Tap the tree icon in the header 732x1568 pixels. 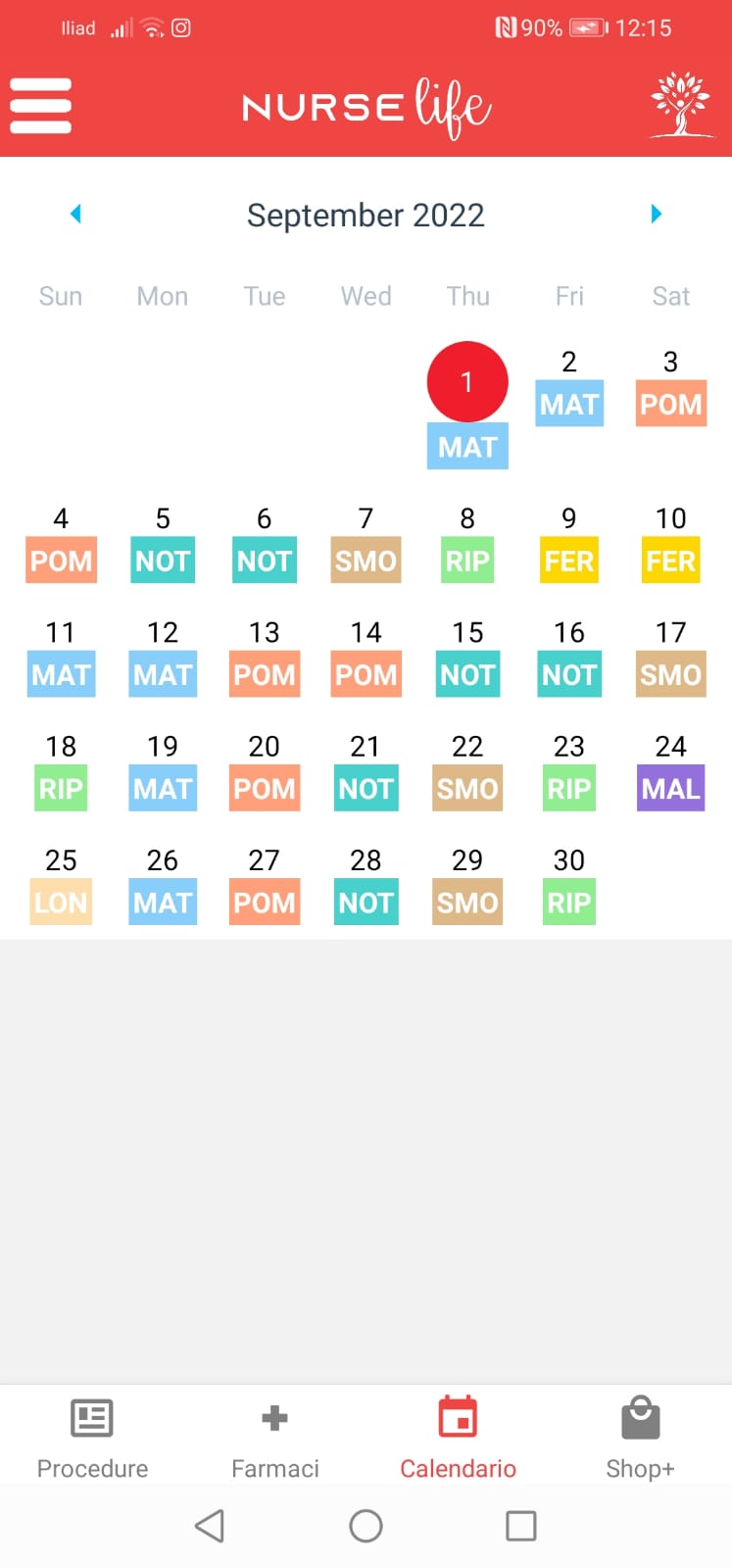[x=681, y=105]
